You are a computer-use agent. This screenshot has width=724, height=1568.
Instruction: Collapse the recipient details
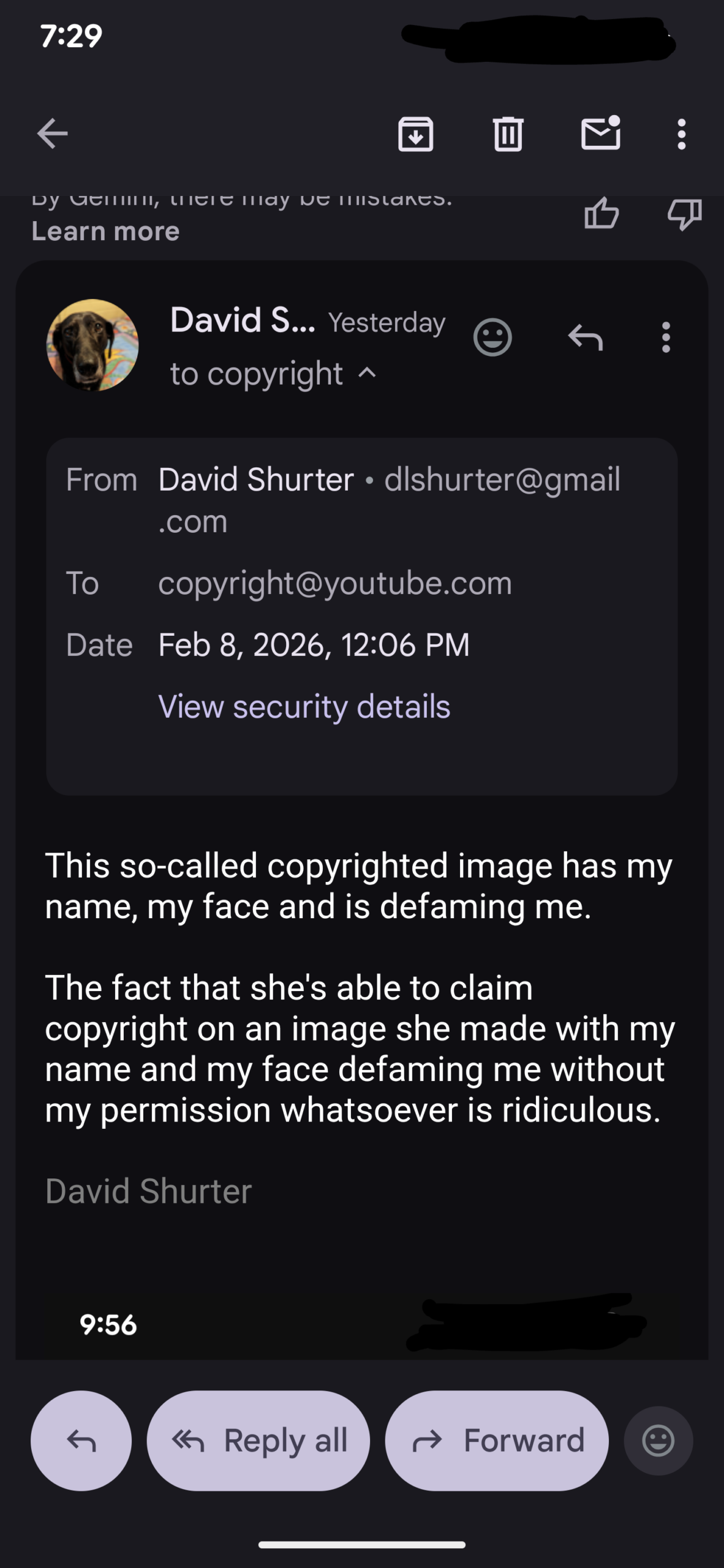tap(366, 373)
